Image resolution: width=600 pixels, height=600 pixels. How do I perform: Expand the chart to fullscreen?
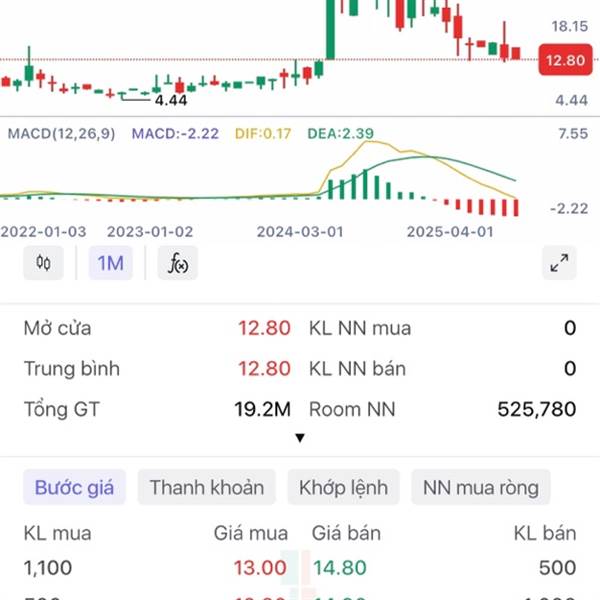click(559, 263)
